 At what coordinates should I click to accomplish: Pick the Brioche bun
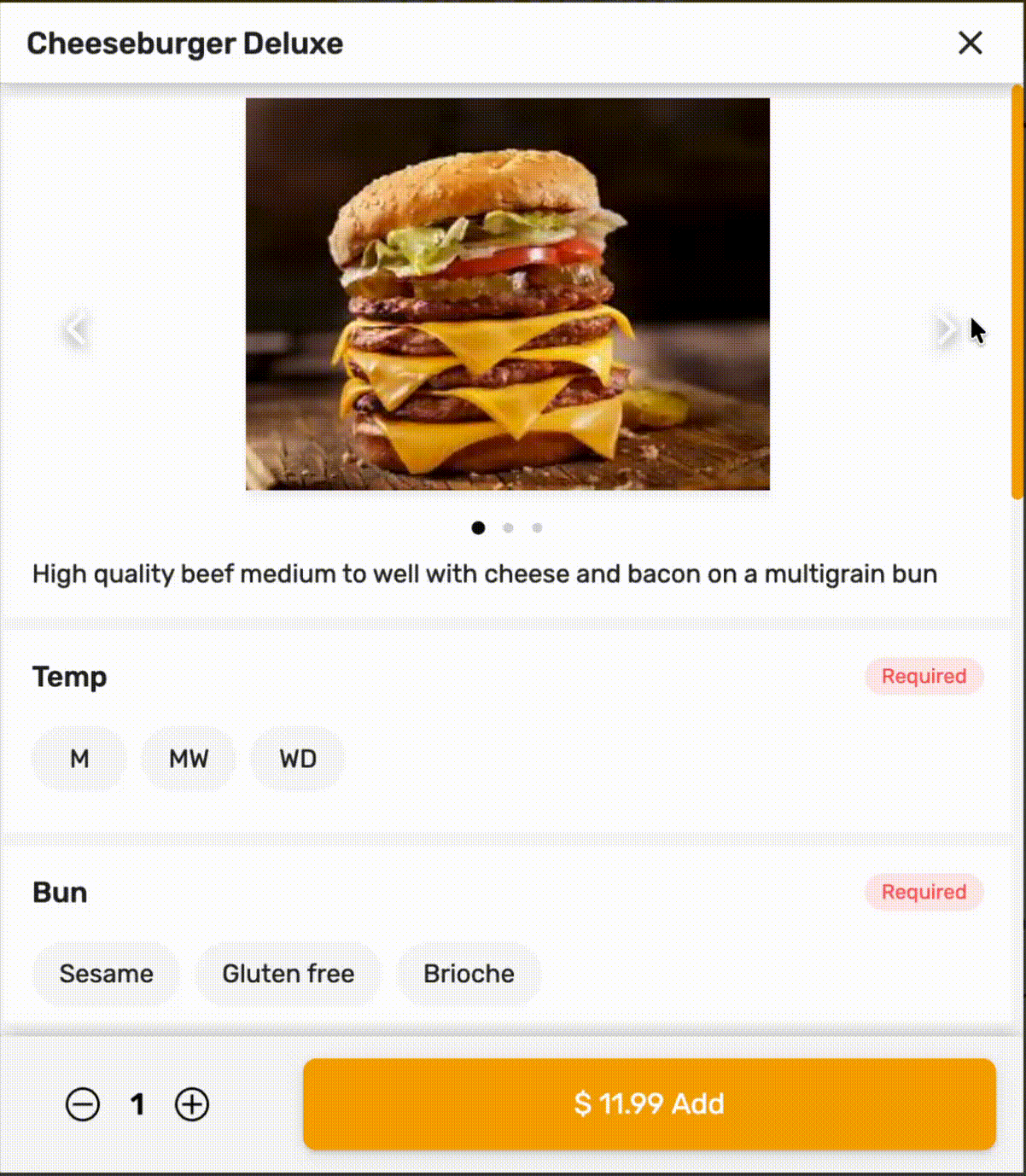pos(469,974)
